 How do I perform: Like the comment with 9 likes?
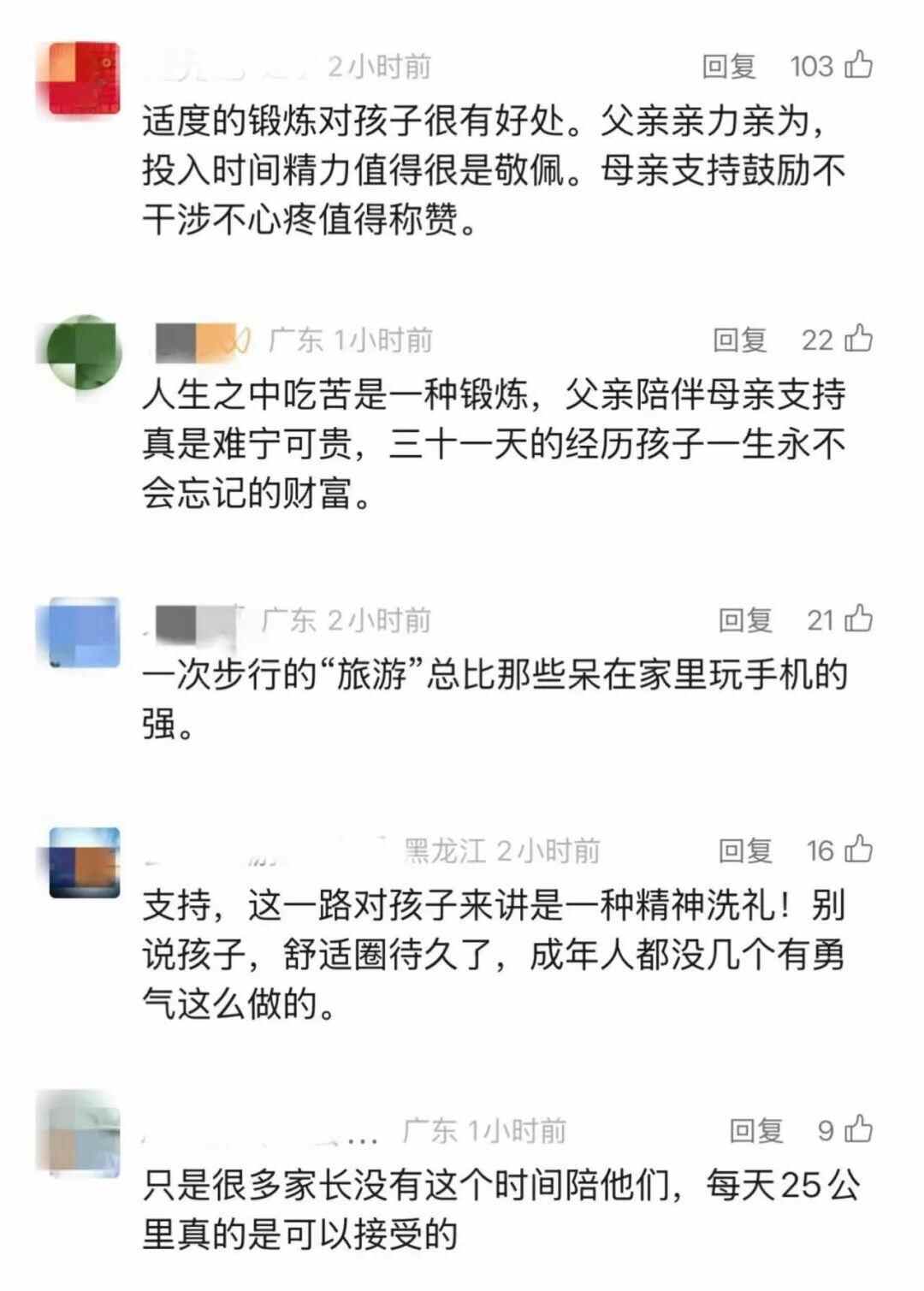point(858,1129)
